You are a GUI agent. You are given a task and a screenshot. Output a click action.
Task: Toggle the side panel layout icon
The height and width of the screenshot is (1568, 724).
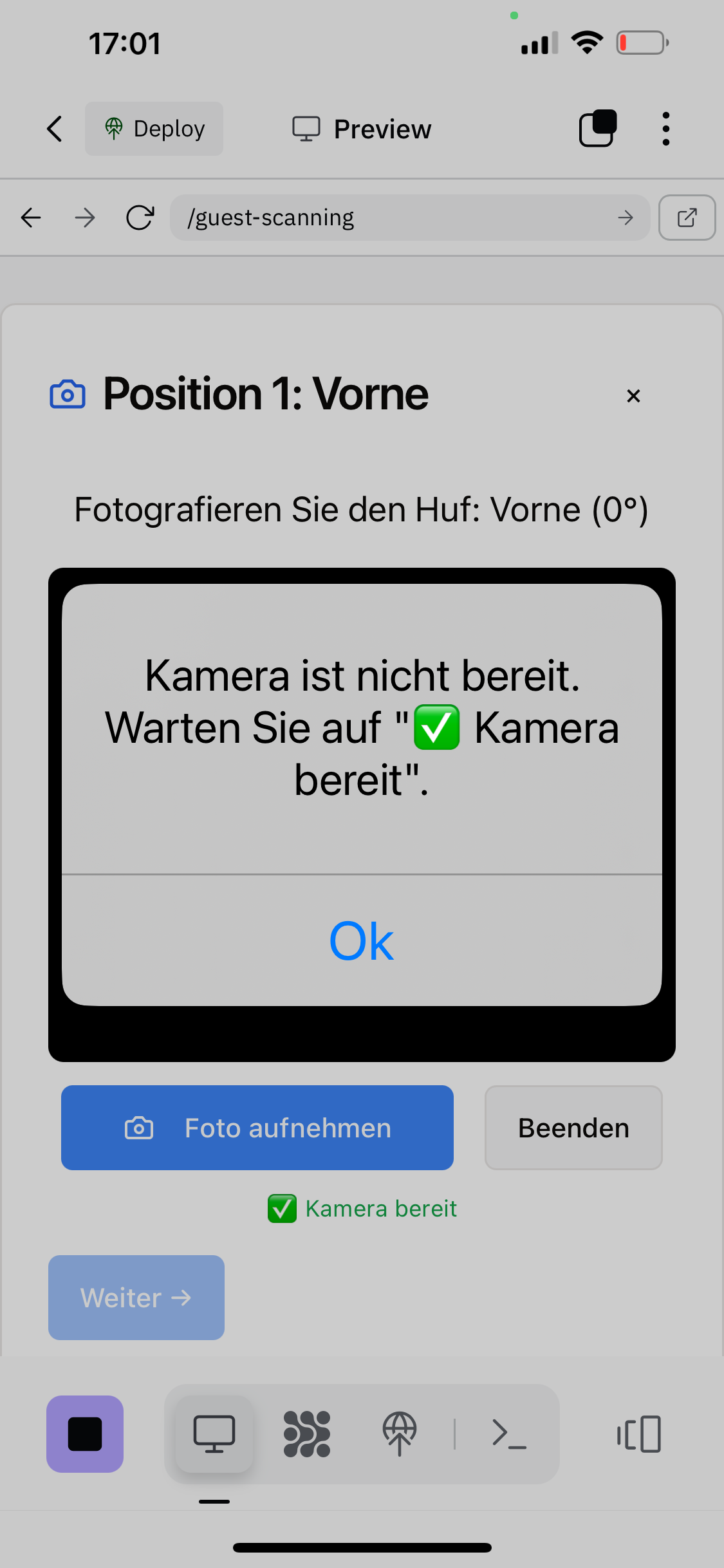click(x=639, y=1434)
